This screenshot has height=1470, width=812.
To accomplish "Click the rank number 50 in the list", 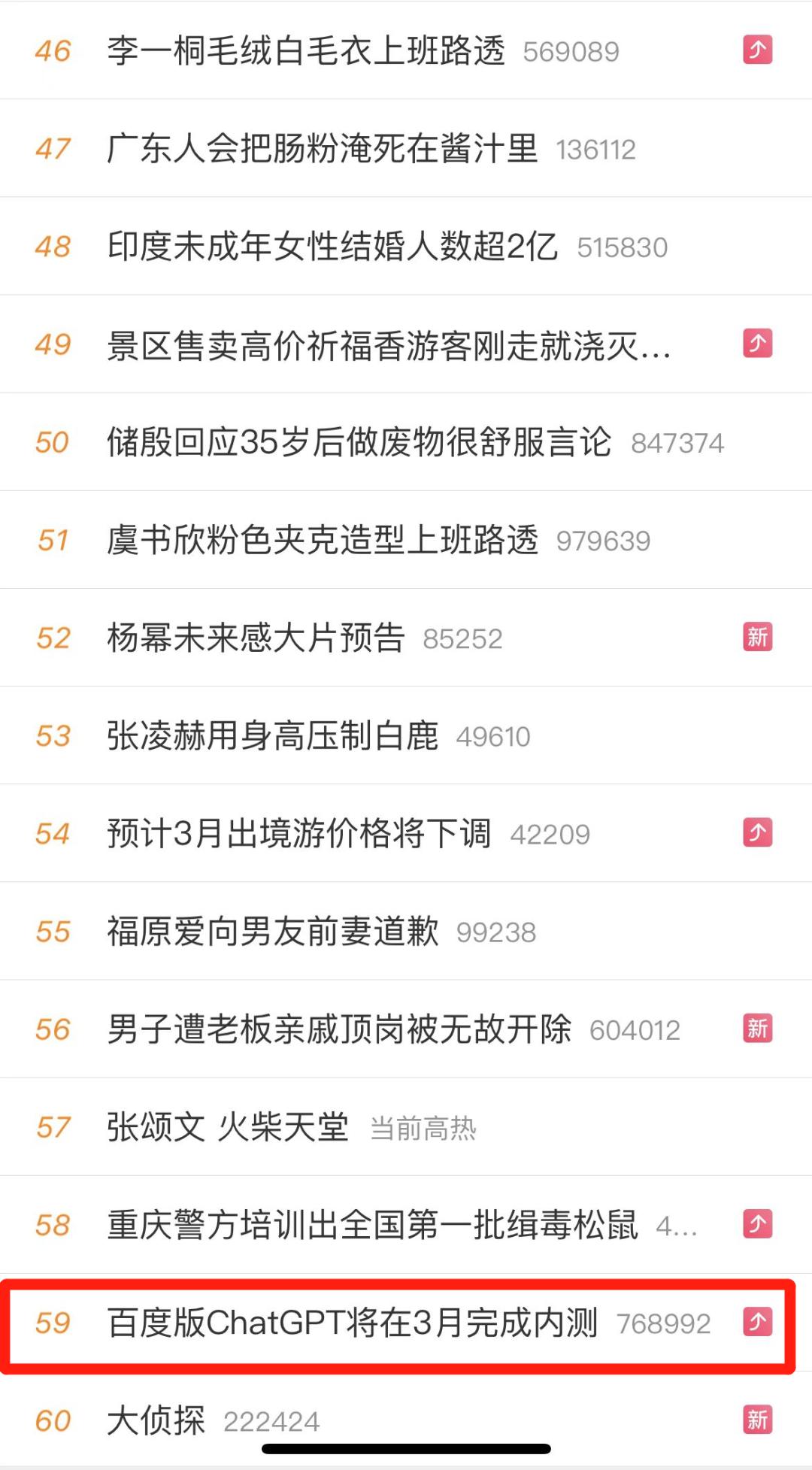I will coord(53,441).
